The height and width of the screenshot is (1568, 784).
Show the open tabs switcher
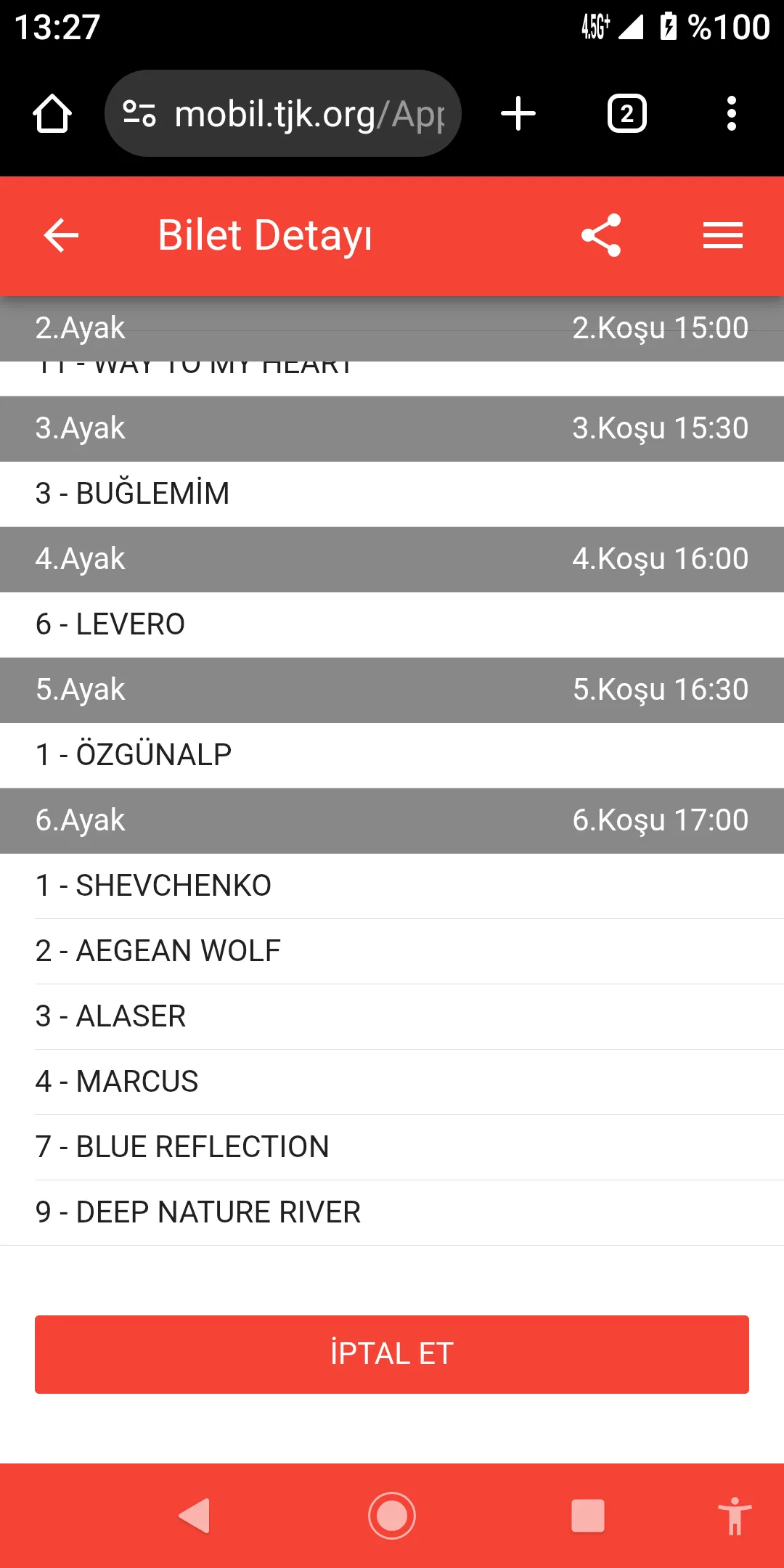pos(626,114)
